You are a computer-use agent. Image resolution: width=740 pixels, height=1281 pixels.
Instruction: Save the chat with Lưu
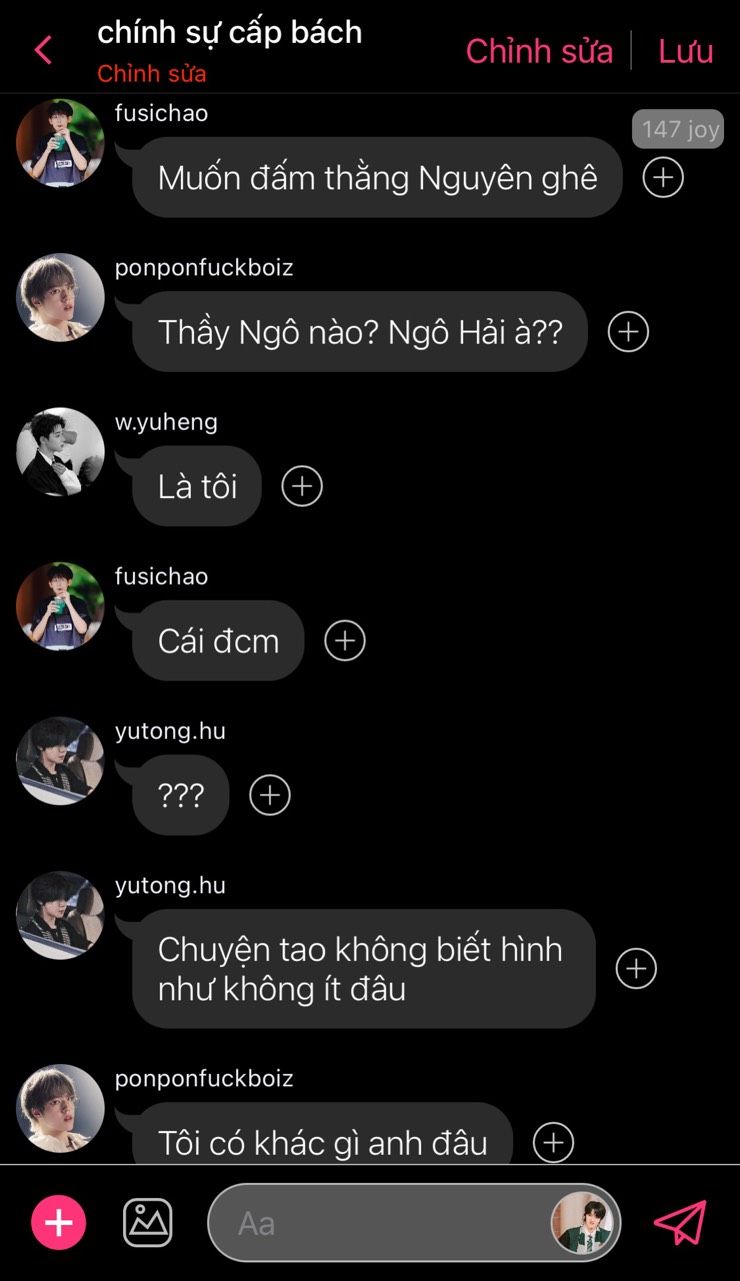tap(685, 51)
